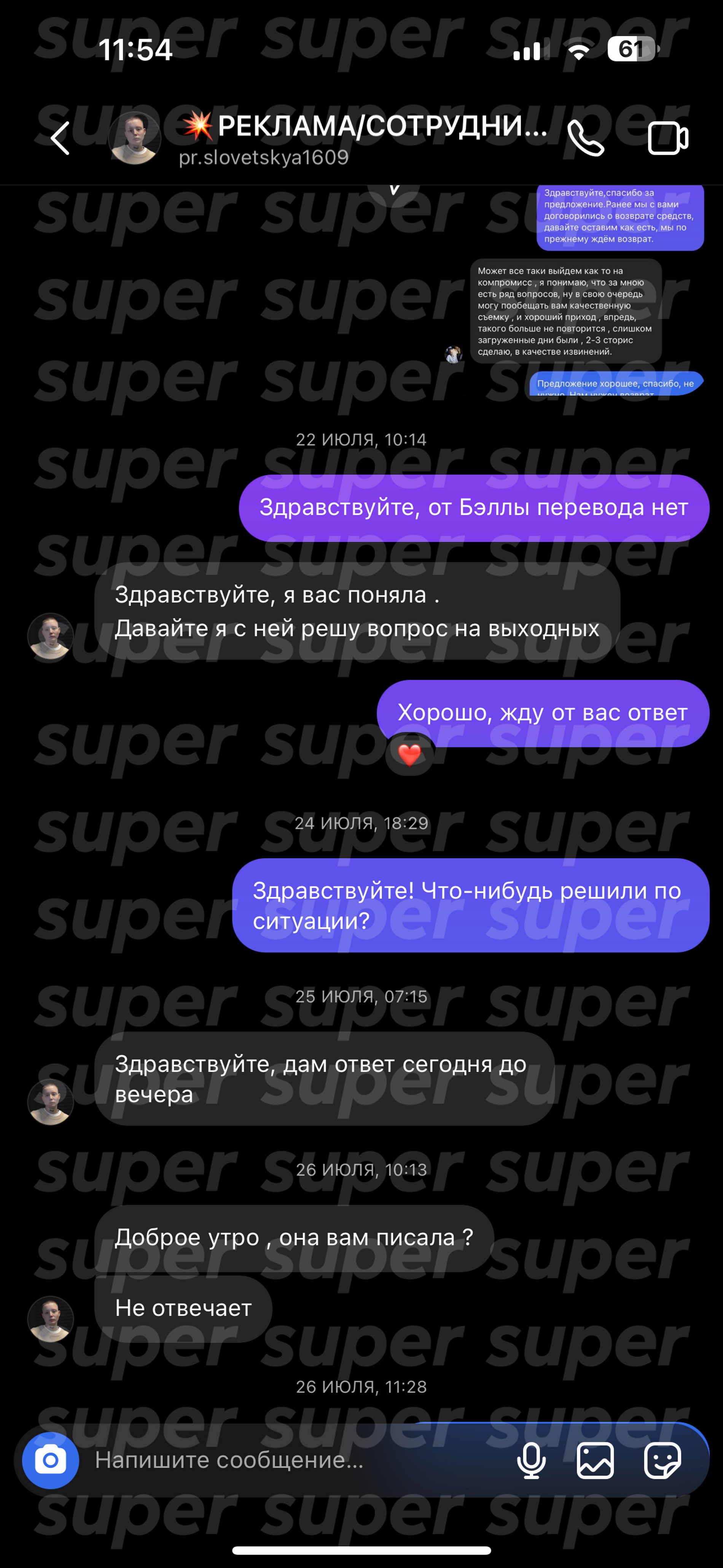
Task: Attach a photo from the gallery
Action: pos(595,1459)
